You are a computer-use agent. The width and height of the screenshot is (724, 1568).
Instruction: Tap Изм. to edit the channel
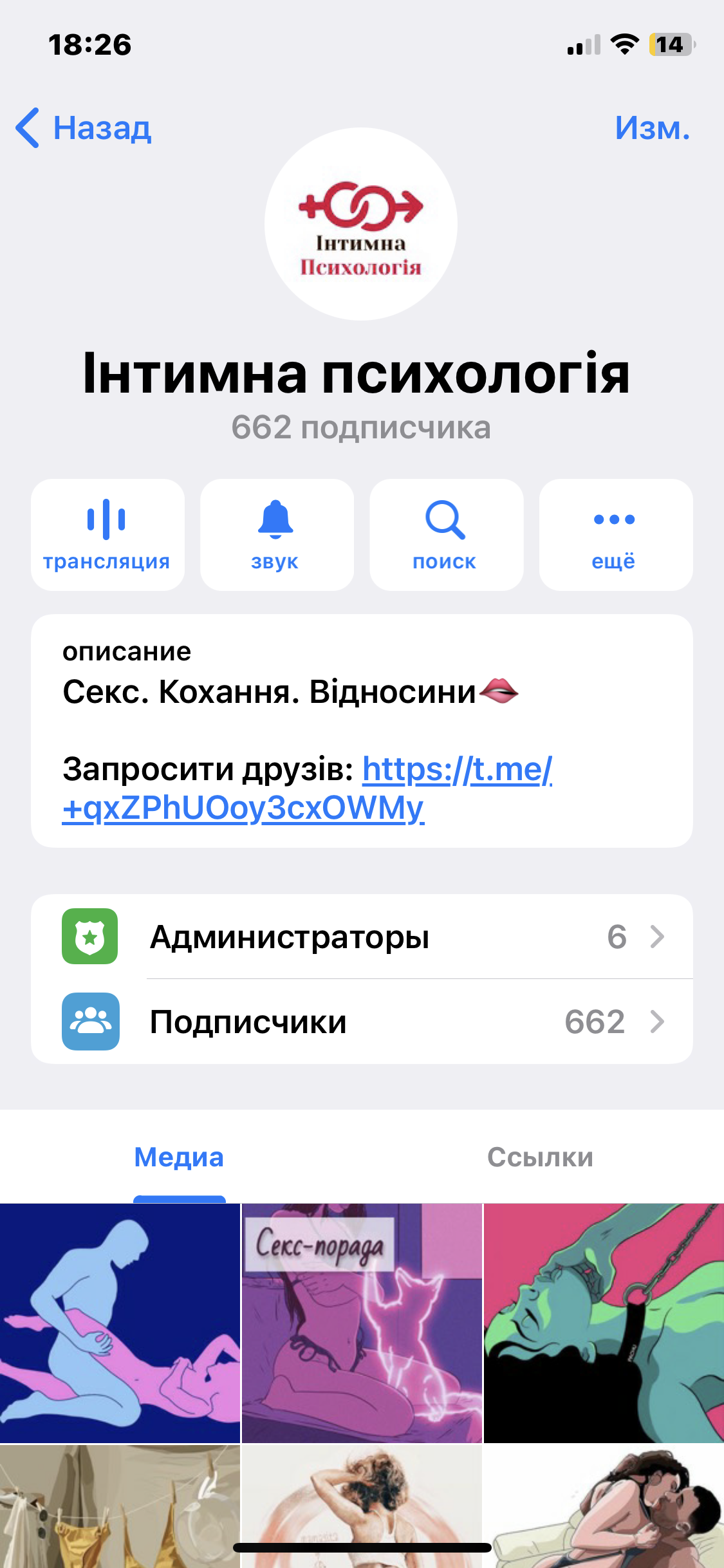tap(652, 127)
